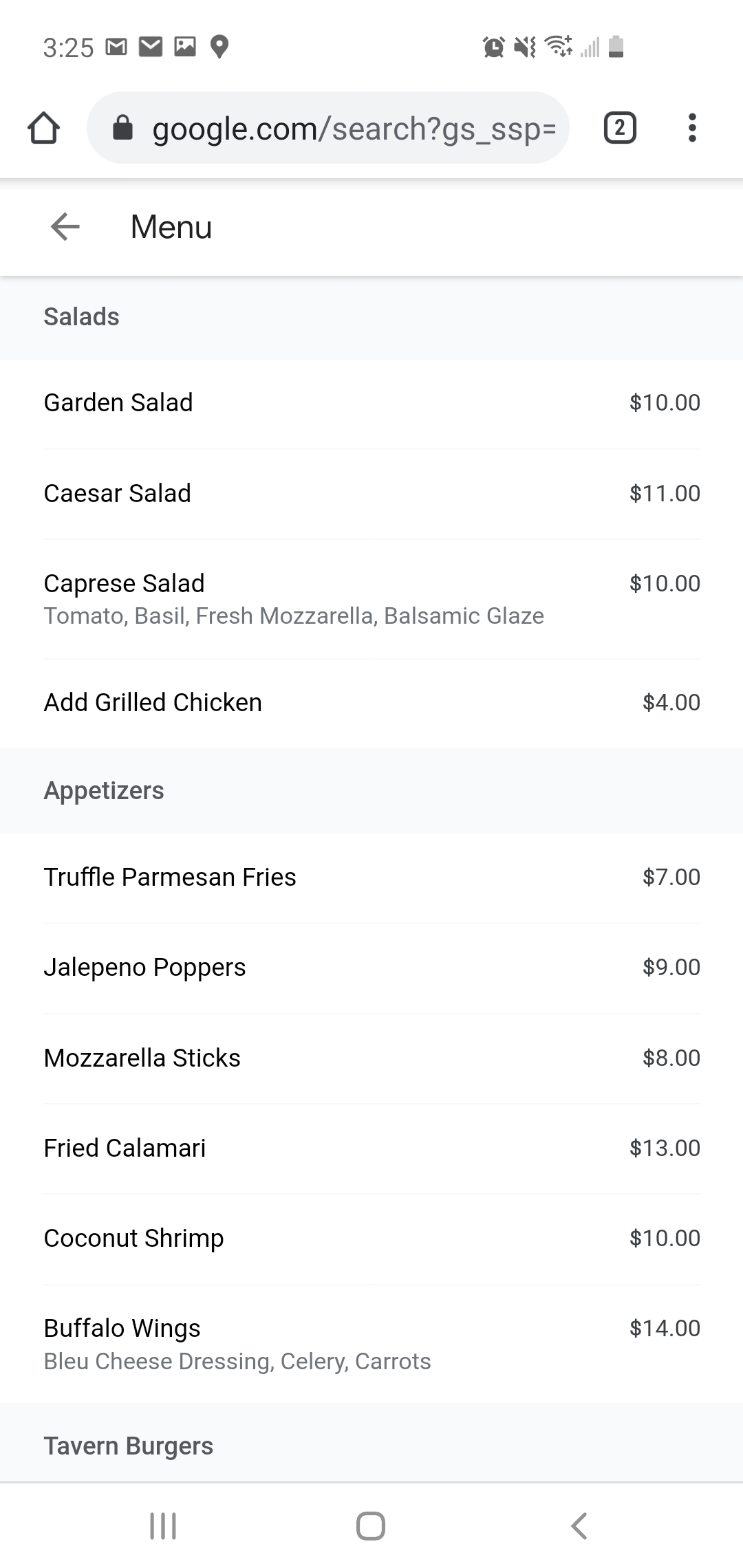The width and height of the screenshot is (743, 1568).
Task: Open Chrome home page icon
Action: tap(43, 128)
